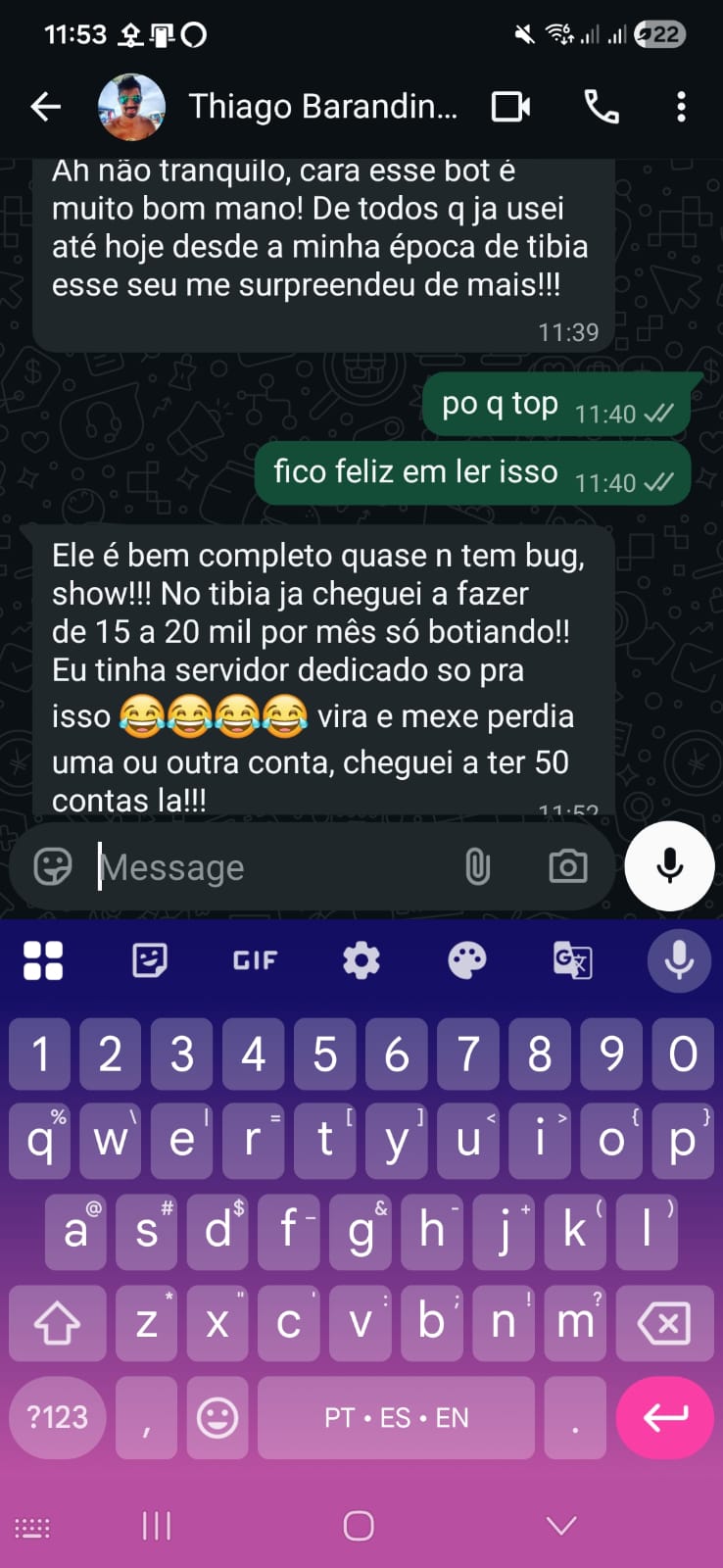The width and height of the screenshot is (723, 1568).
Task: Open the keyboard apps grid menu
Action: (43, 960)
